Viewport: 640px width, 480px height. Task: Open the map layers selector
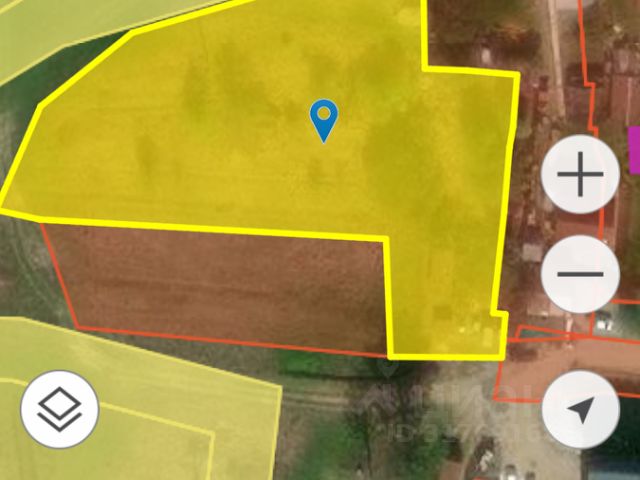click(x=60, y=408)
